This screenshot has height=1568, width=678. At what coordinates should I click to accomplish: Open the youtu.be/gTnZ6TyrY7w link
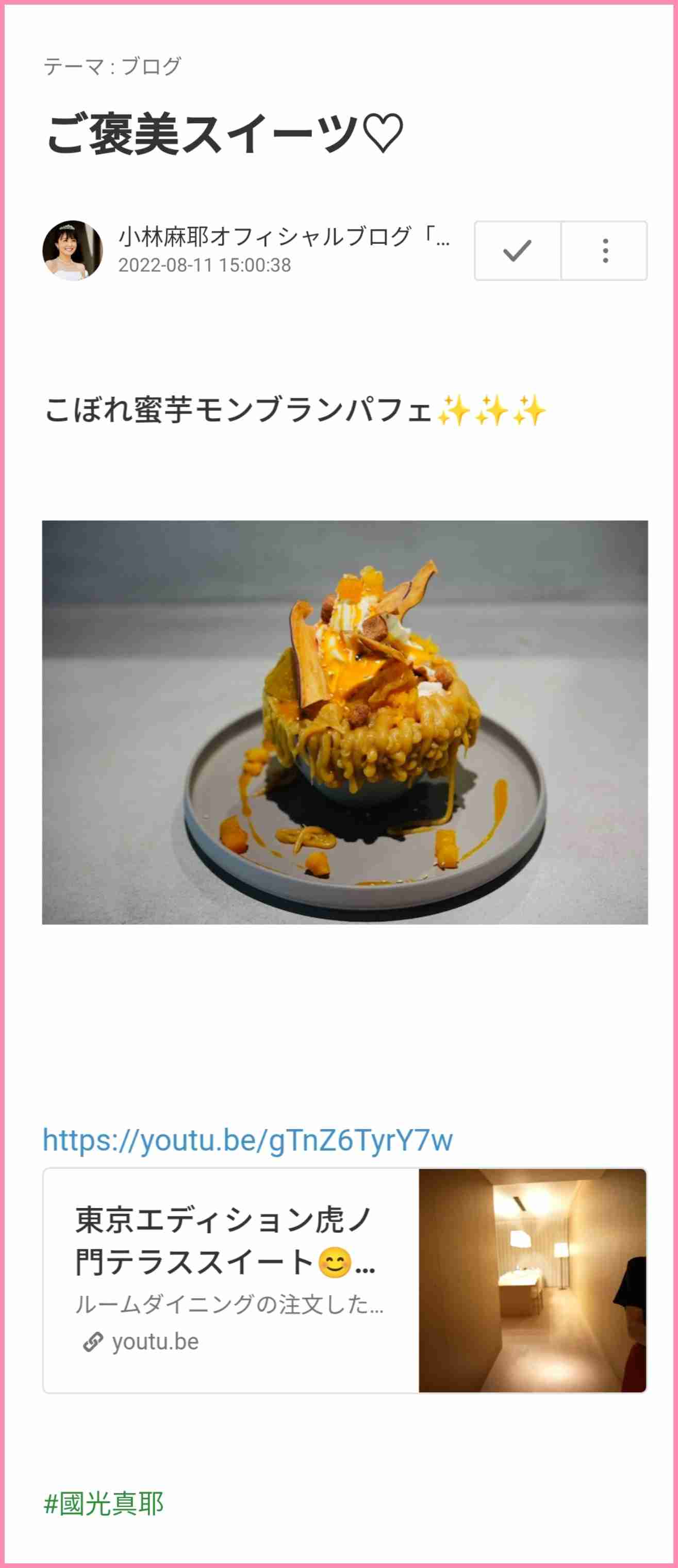[247, 1140]
